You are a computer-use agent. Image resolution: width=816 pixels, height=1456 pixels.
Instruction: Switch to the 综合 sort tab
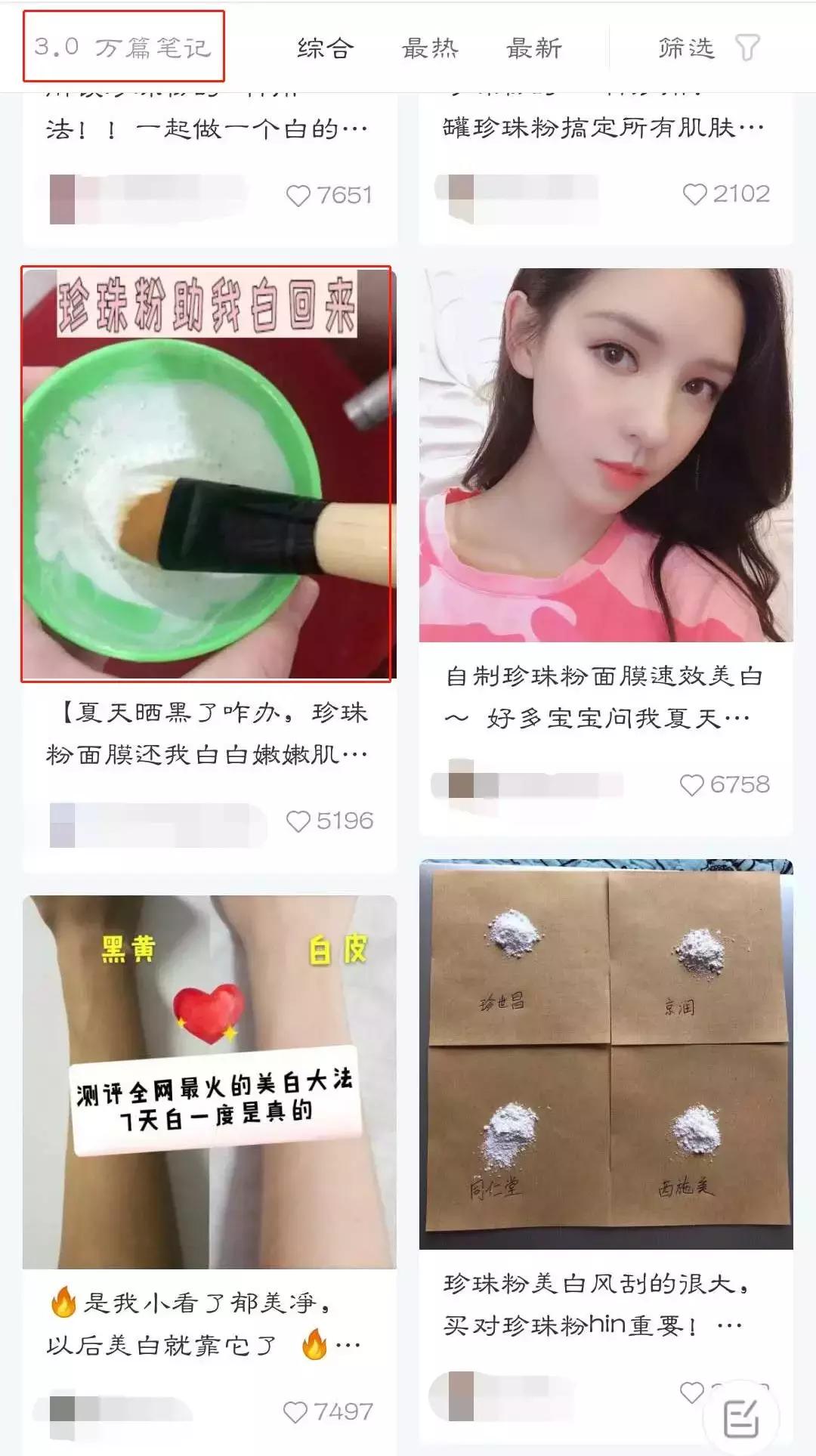pos(325,47)
